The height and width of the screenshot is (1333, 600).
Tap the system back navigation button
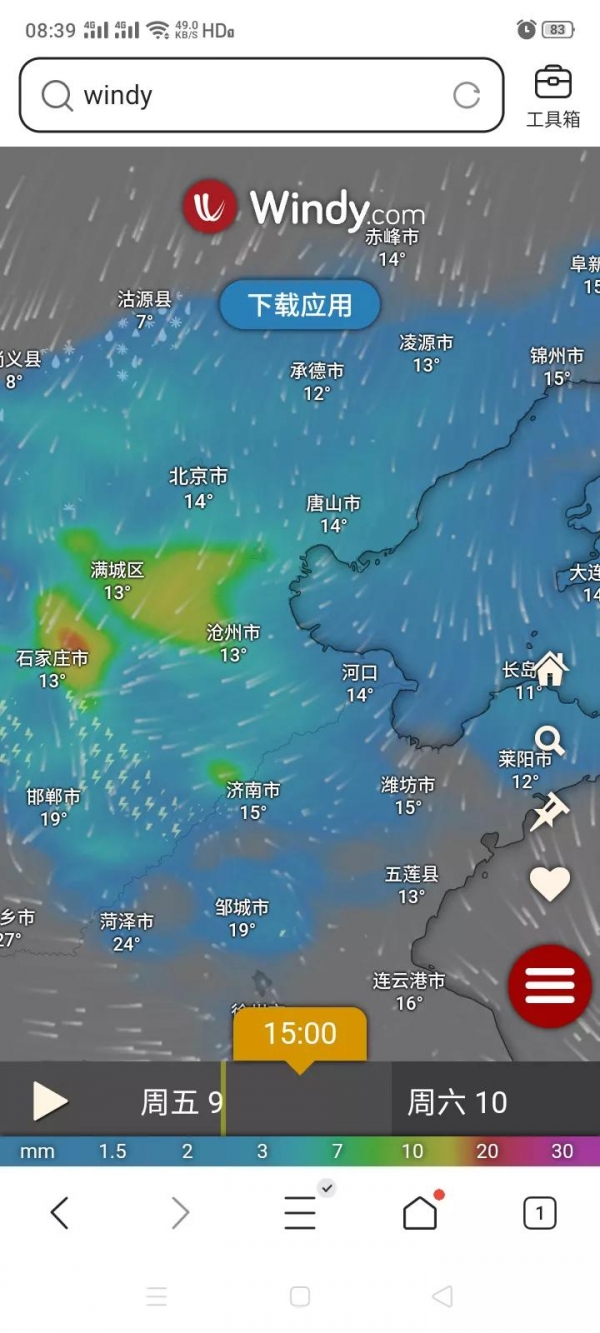pos(442,1297)
